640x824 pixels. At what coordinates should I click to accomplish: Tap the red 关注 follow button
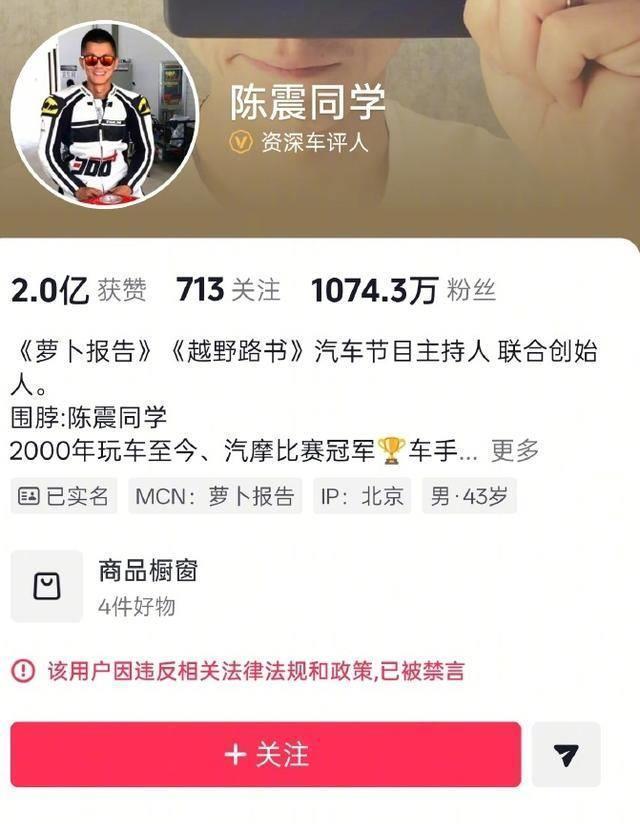pos(266,754)
